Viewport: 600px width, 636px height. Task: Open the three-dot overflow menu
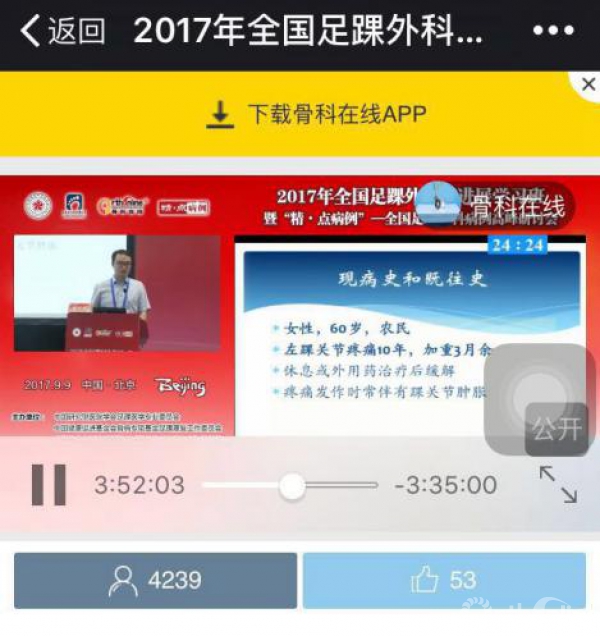[553, 31]
